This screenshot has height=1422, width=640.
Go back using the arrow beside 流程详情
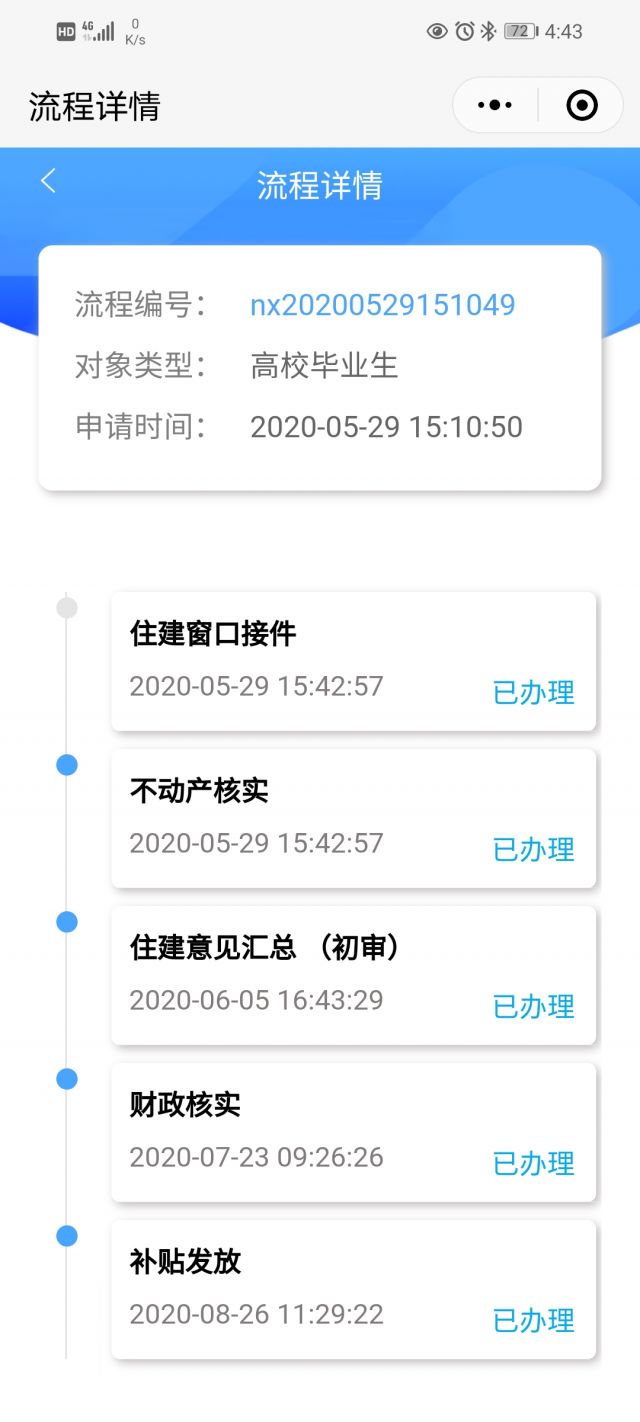click(48, 181)
